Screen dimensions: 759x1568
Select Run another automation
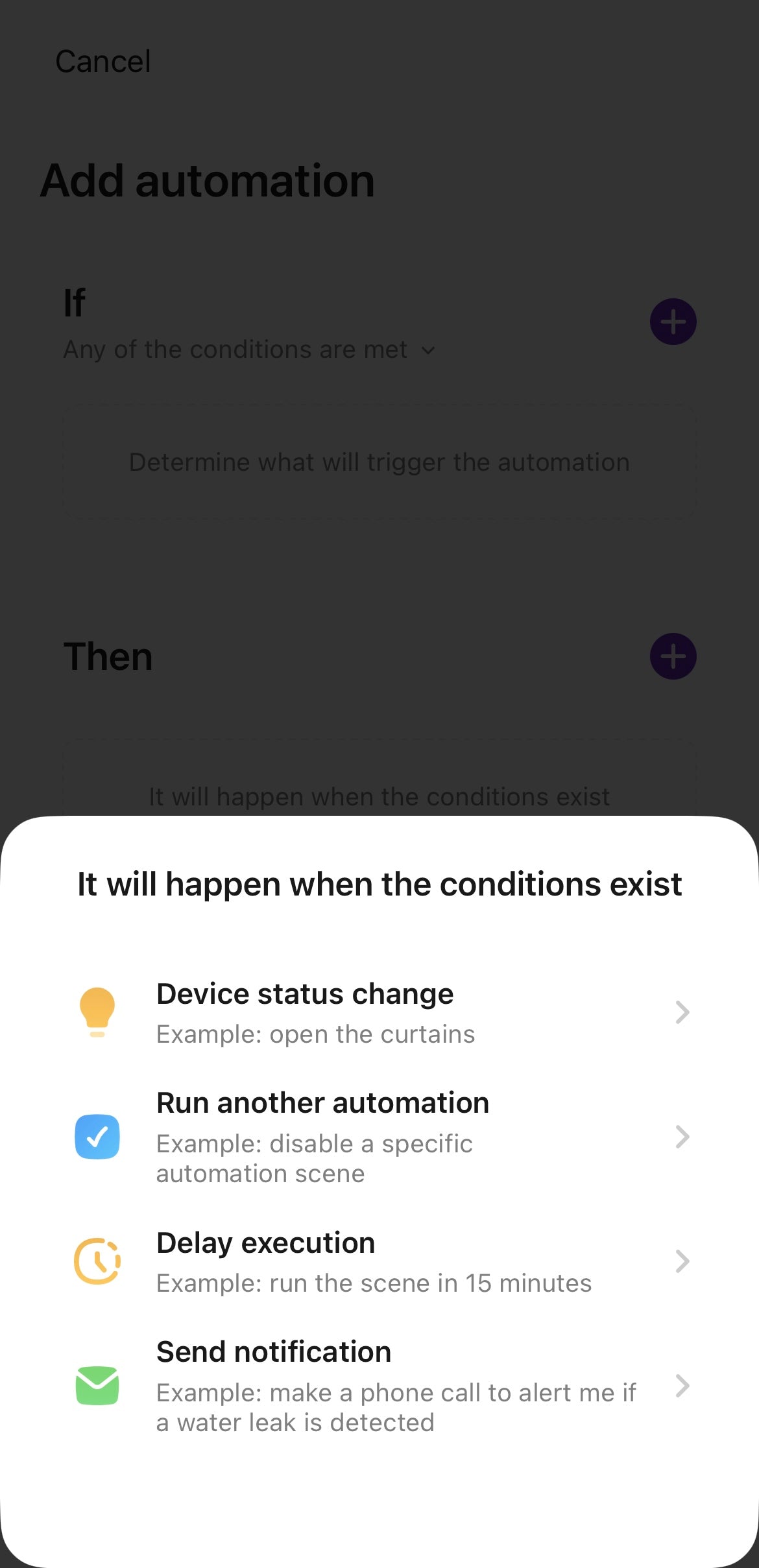379,1137
